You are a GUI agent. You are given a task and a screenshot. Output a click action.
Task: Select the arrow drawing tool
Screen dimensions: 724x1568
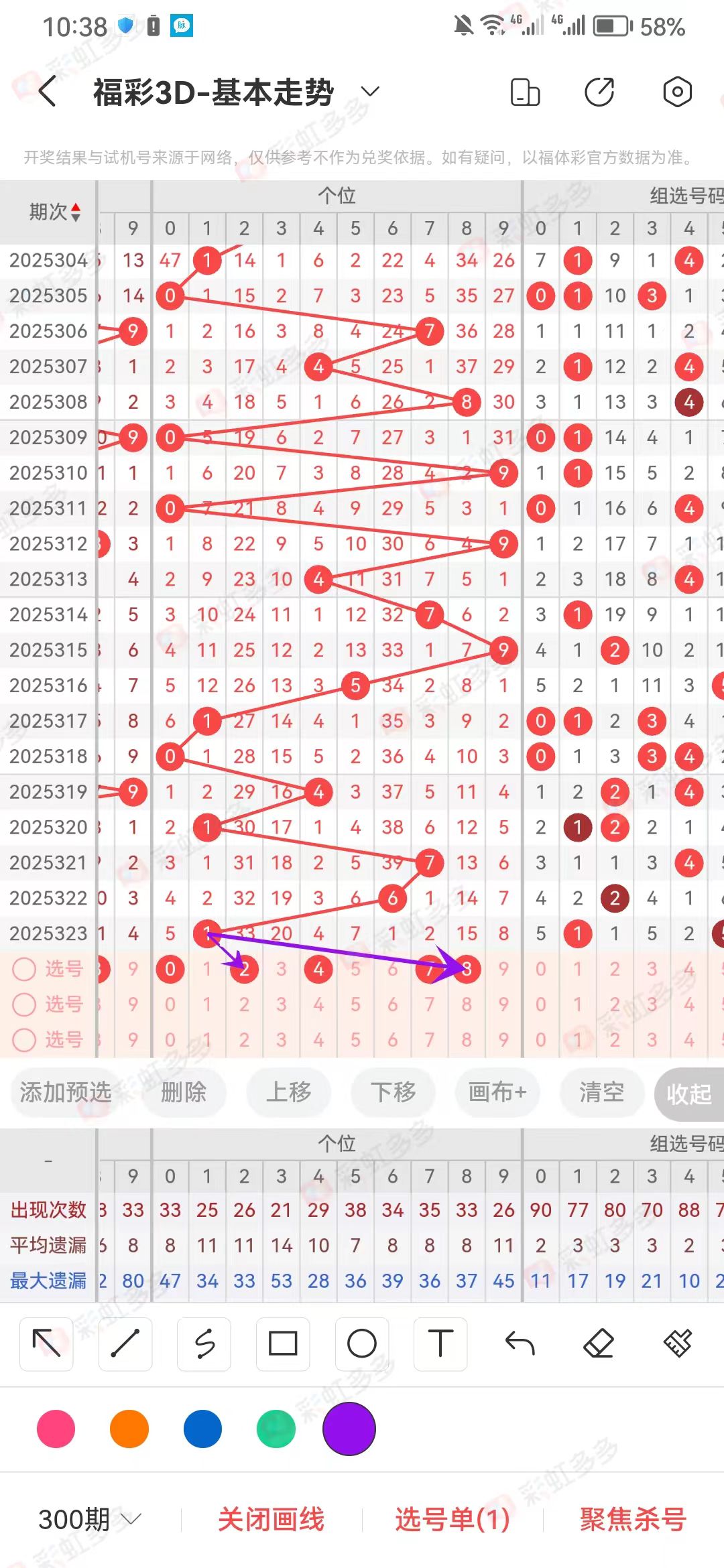[x=46, y=1343]
